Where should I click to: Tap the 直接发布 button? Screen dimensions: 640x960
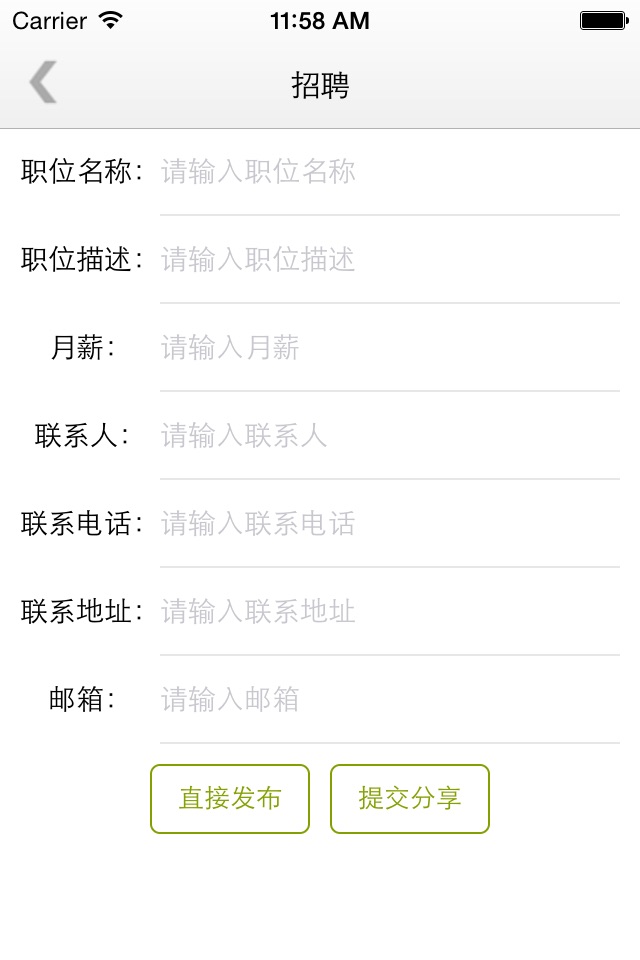pyautogui.click(x=230, y=799)
